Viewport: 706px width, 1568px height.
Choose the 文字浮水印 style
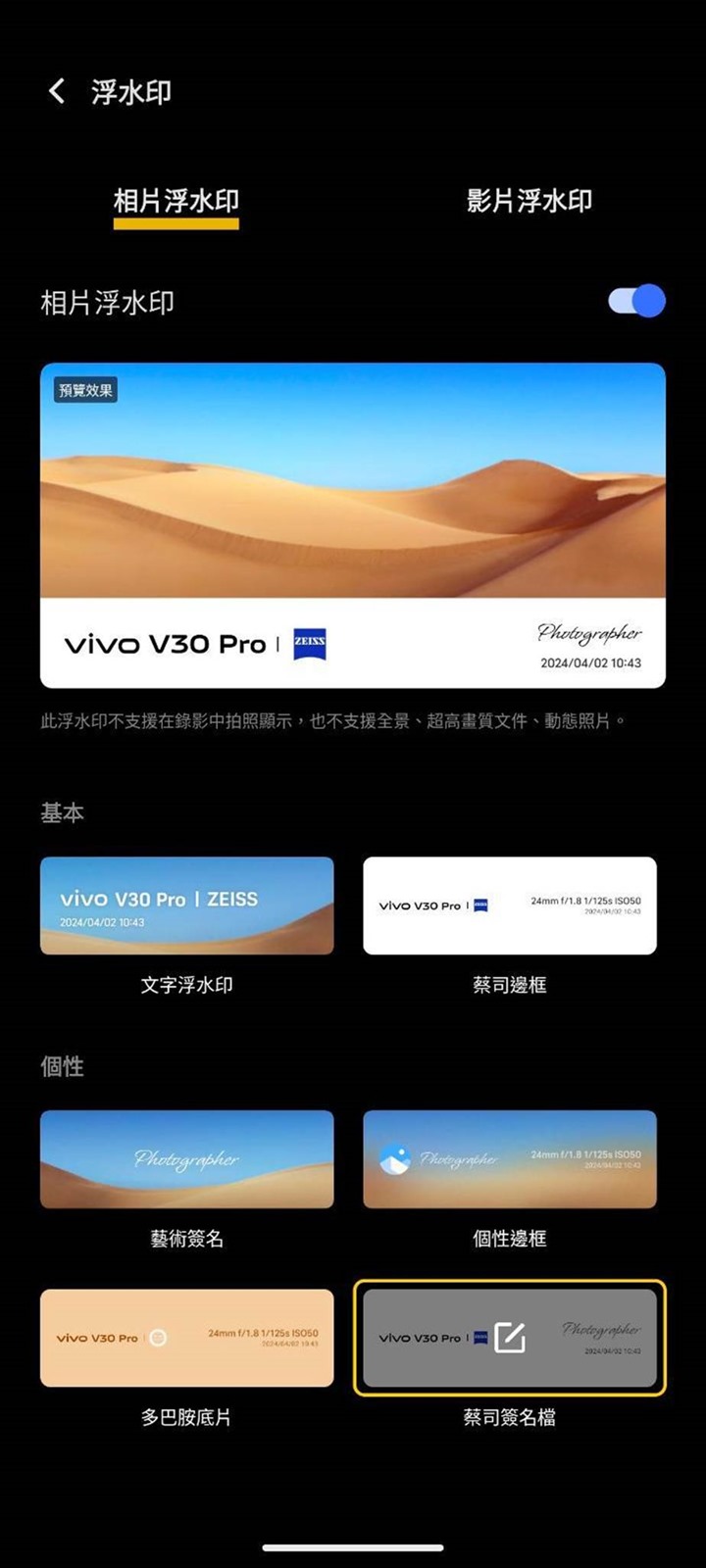click(186, 906)
